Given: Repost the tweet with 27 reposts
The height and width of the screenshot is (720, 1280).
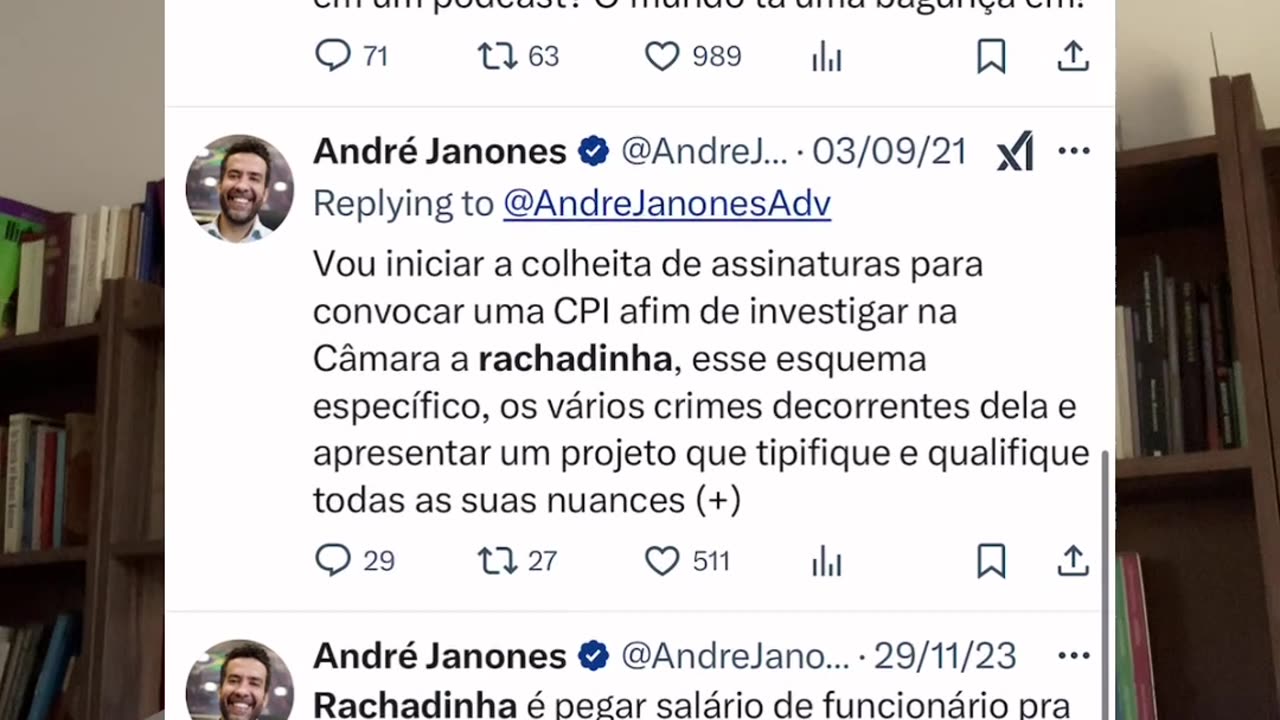Looking at the screenshot, I should point(497,560).
